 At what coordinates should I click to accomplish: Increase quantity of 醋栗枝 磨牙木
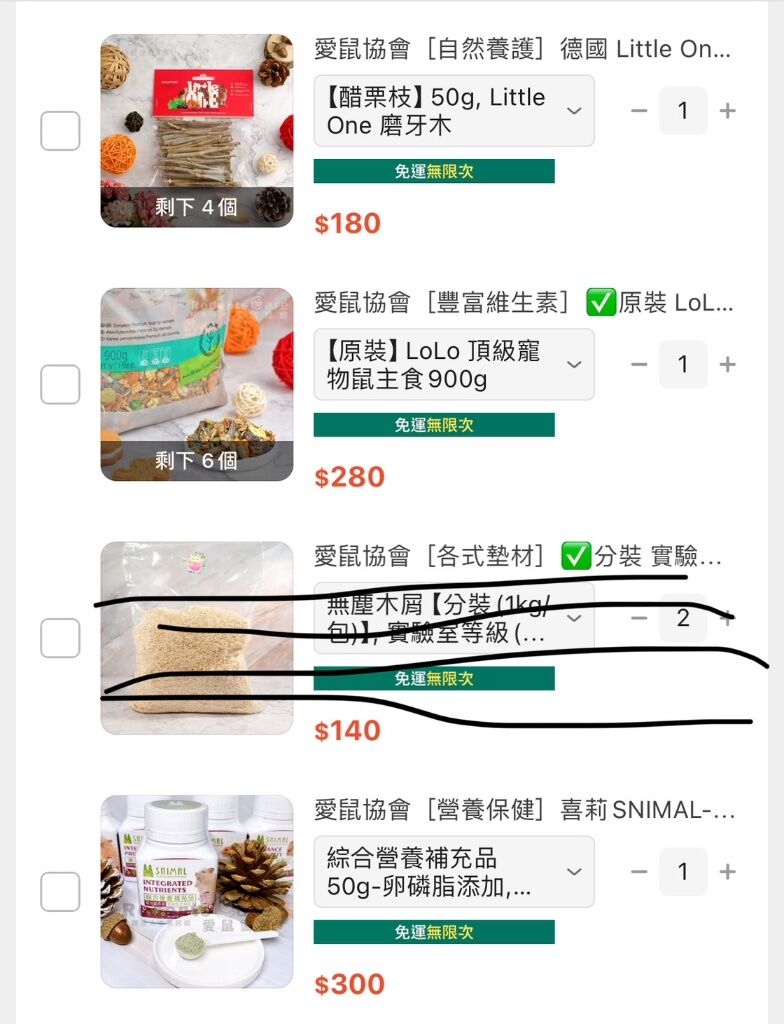(728, 111)
